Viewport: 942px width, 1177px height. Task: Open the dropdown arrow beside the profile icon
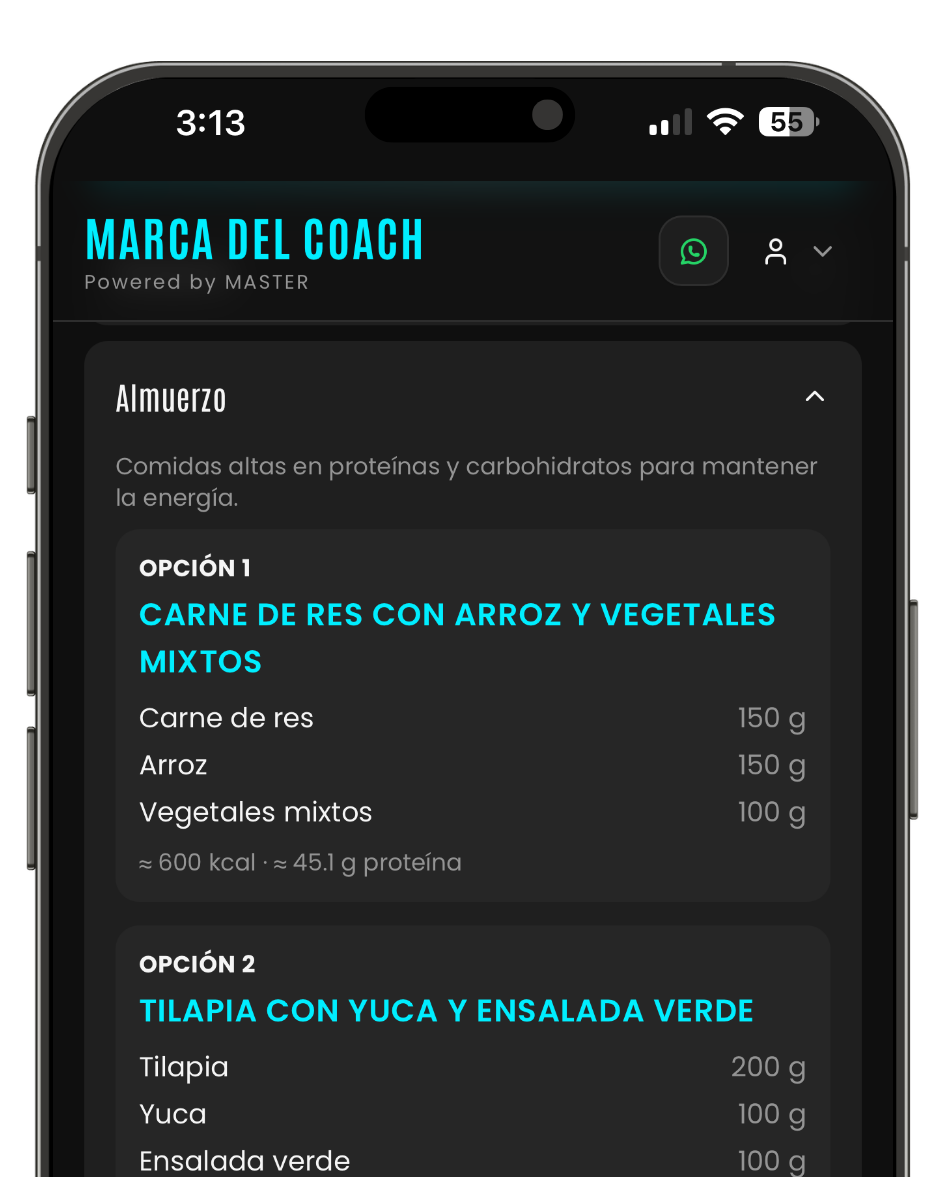822,252
